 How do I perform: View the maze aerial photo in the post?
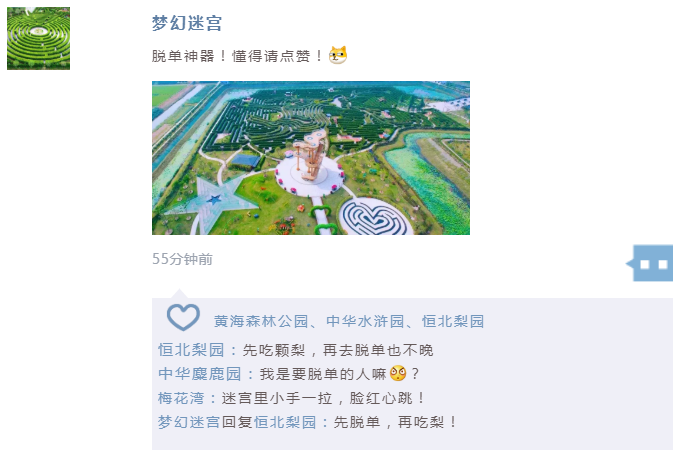(310, 158)
